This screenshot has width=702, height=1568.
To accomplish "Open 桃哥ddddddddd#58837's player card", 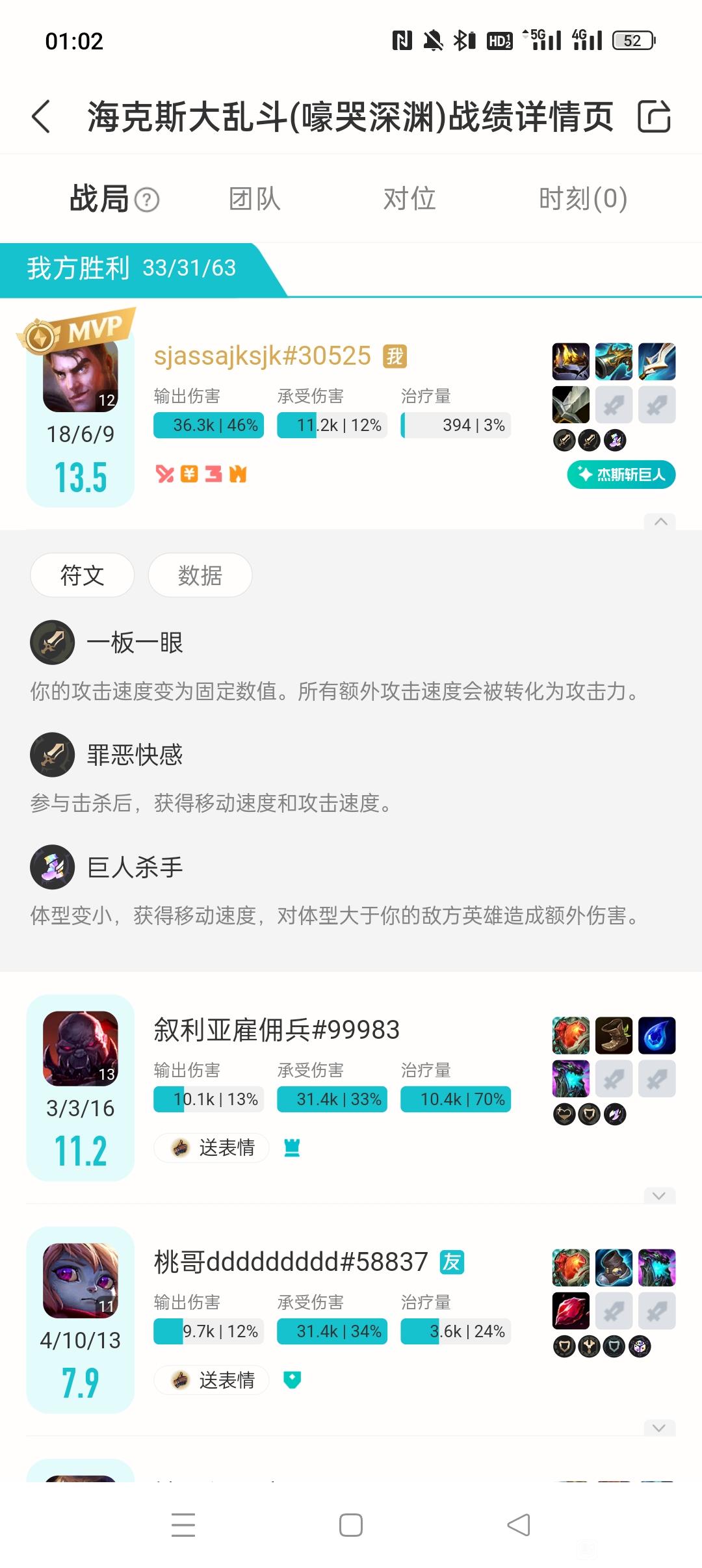I will 291,1262.
